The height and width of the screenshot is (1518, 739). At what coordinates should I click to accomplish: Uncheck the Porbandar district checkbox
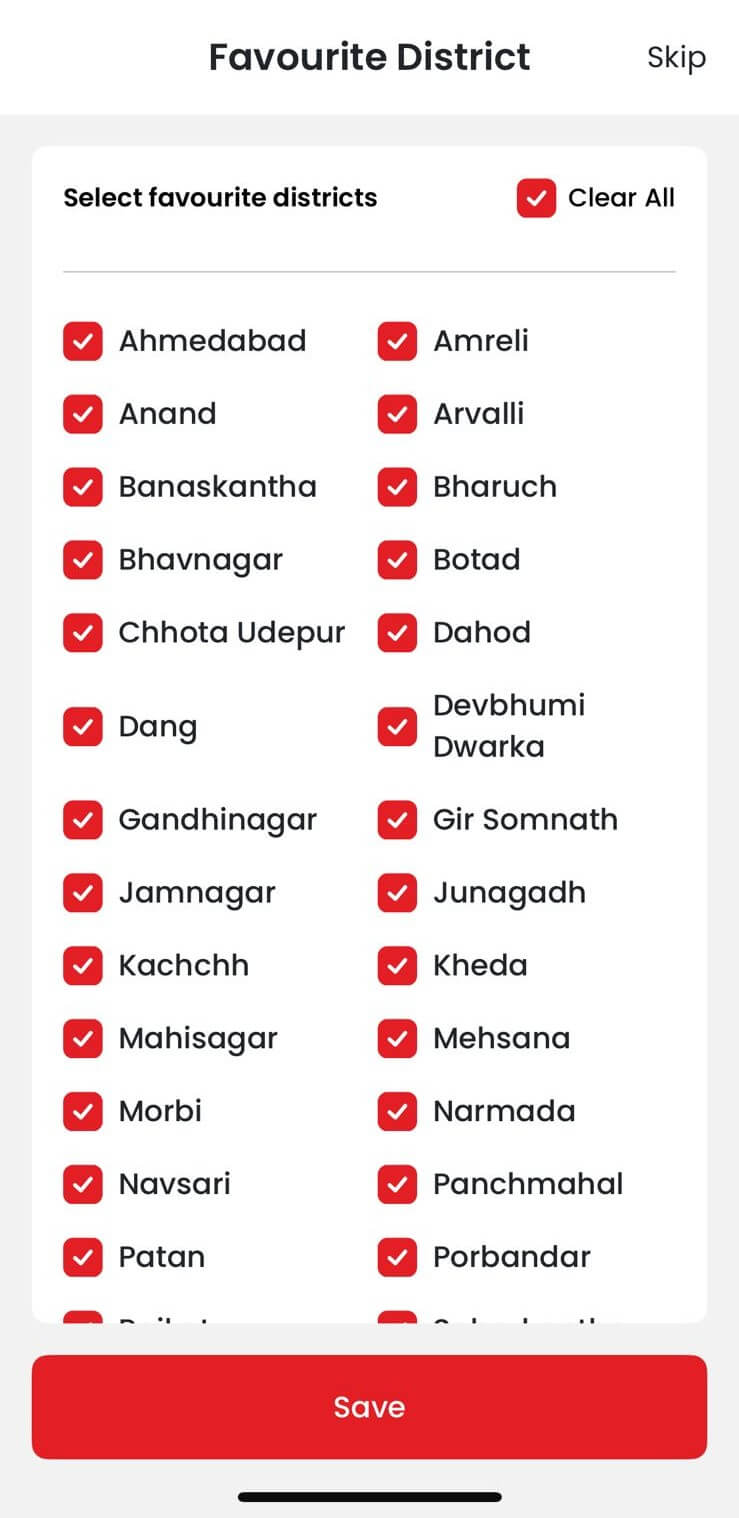(x=397, y=1257)
